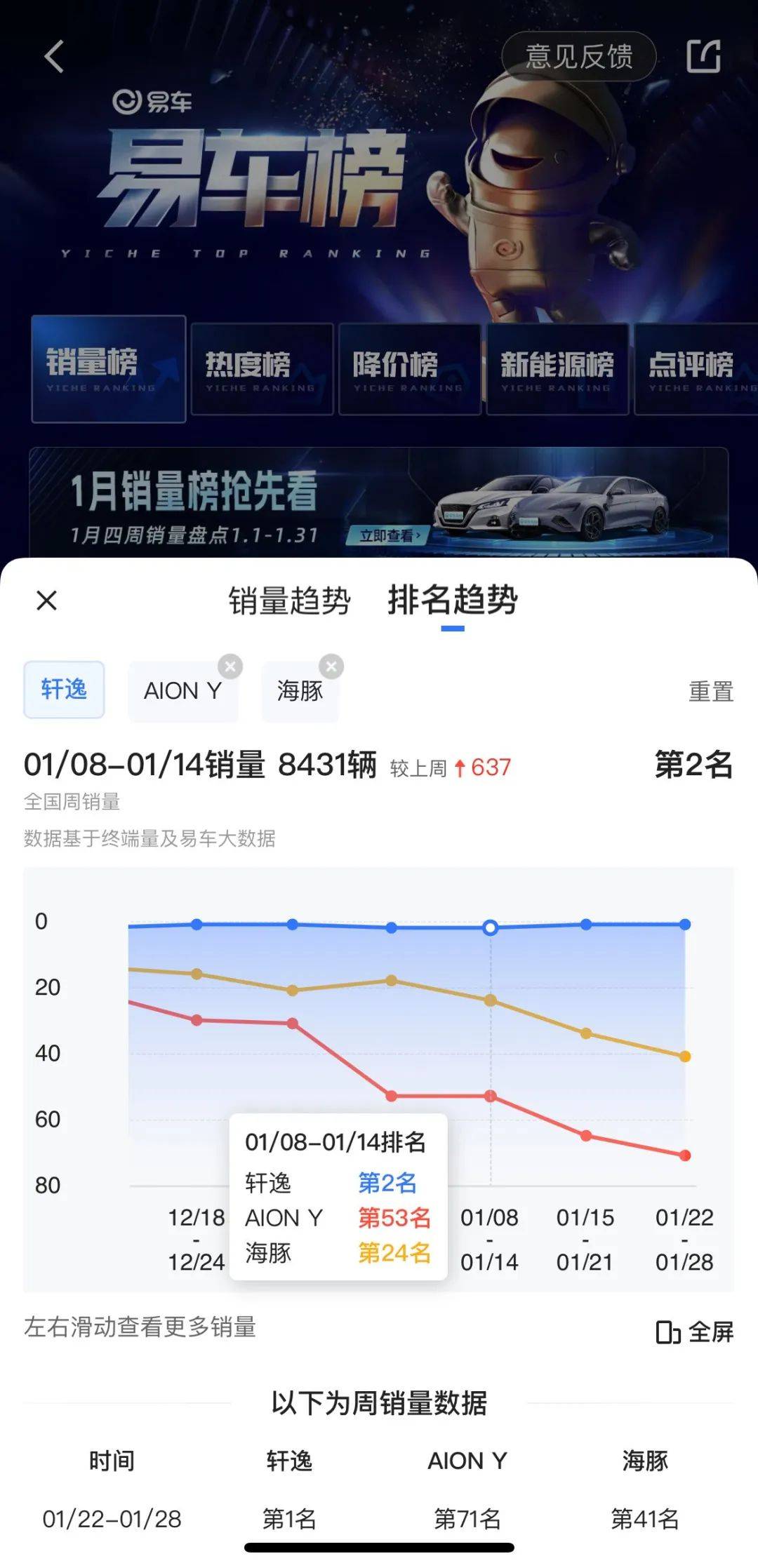758x1568 pixels.
Task: Select the 销量榜 tab
Action: pyautogui.click(x=108, y=369)
